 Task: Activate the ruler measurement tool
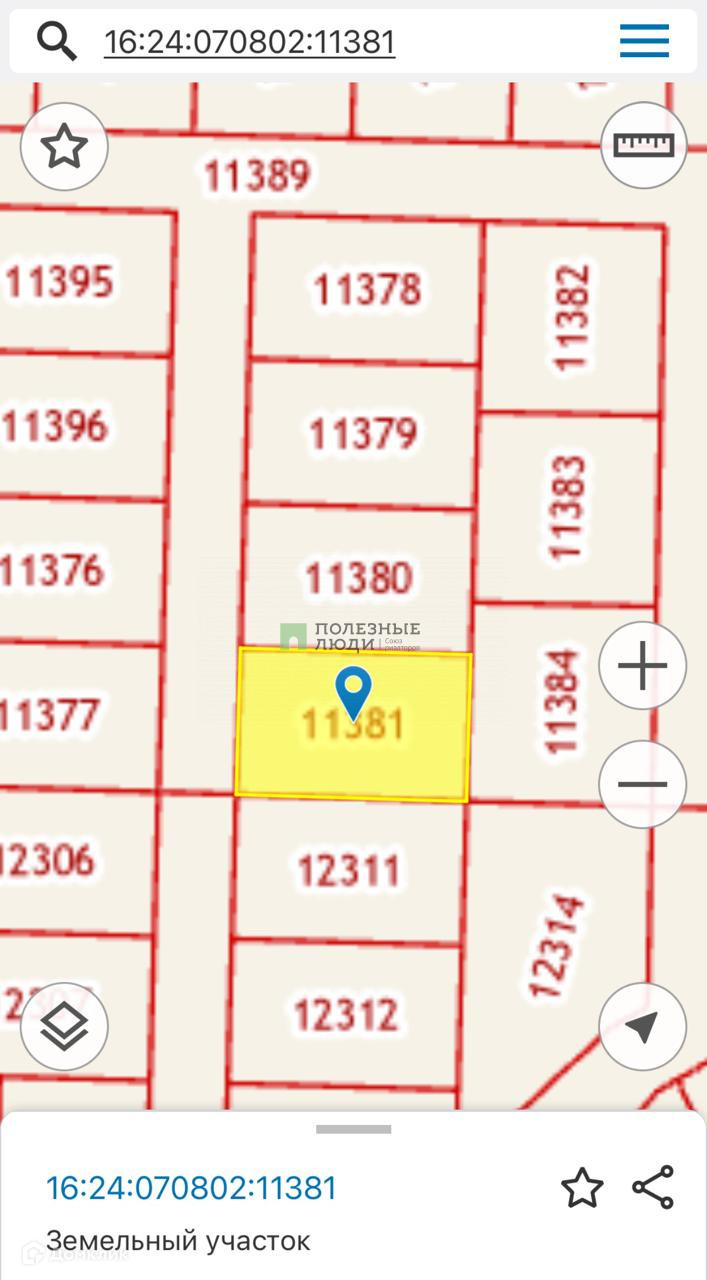click(x=643, y=146)
